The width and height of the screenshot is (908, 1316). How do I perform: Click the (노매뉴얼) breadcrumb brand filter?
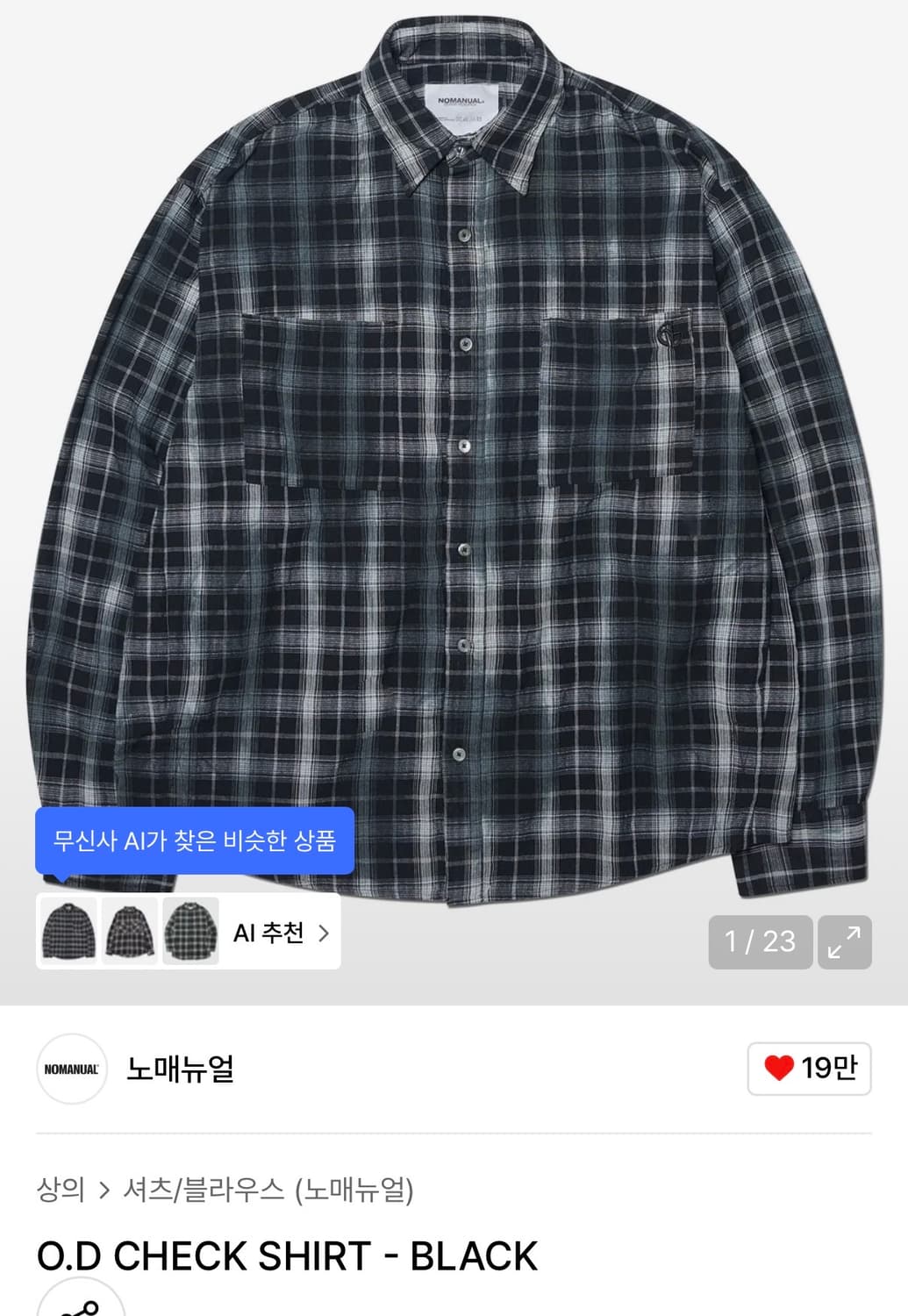click(x=360, y=1191)
